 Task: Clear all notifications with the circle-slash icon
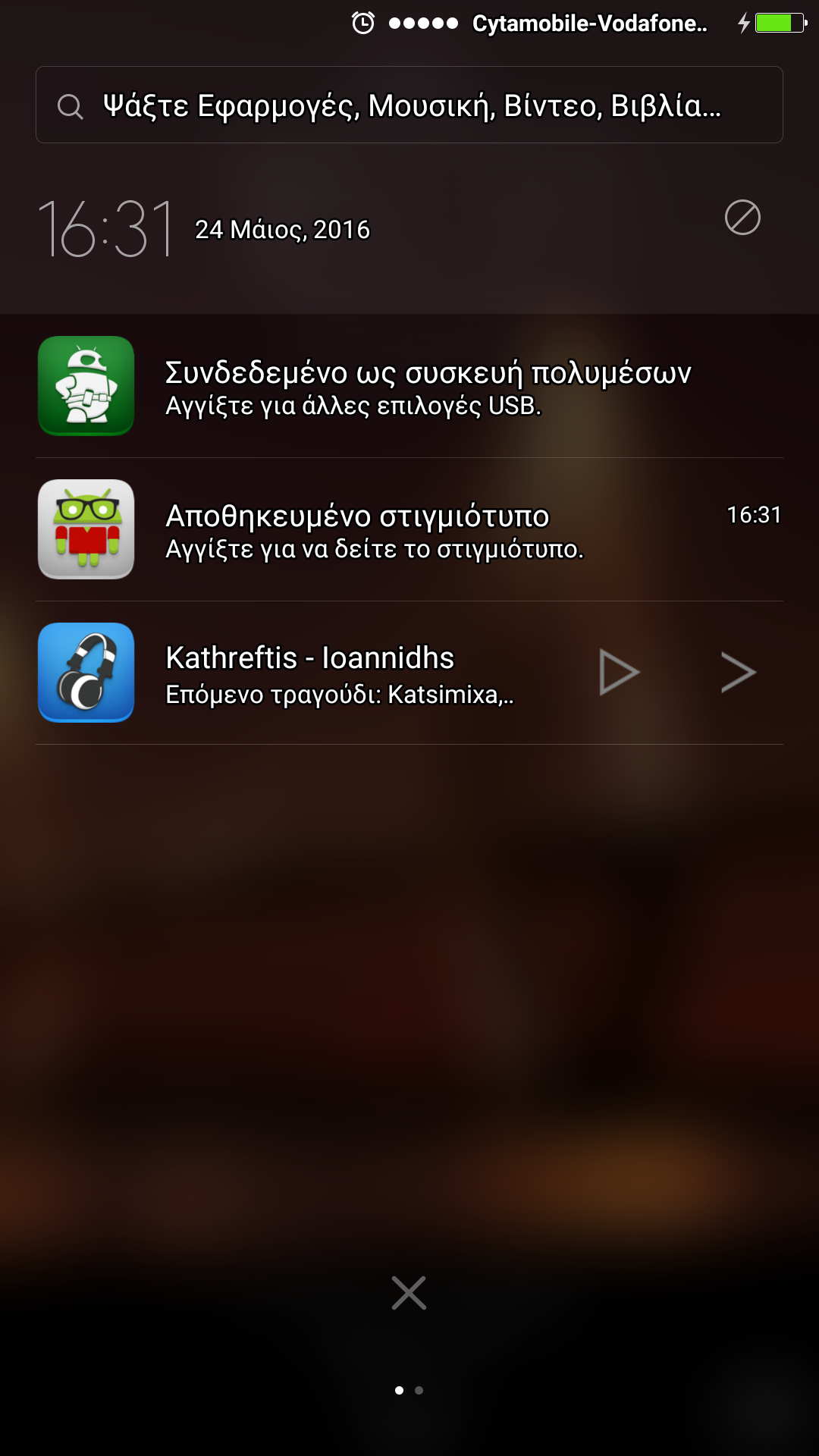point(742,218)
